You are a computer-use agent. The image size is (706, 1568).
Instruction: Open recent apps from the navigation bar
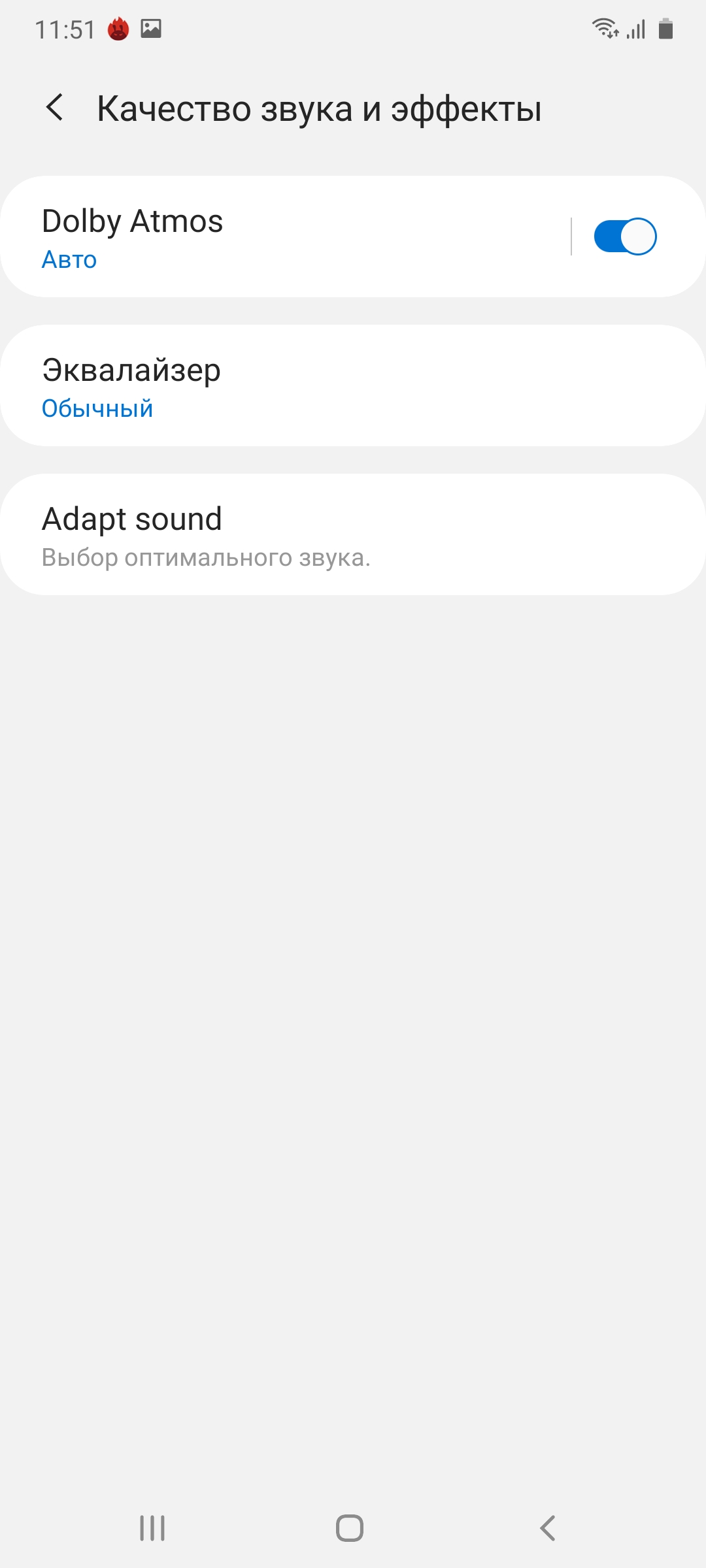tap(152, 1528)
